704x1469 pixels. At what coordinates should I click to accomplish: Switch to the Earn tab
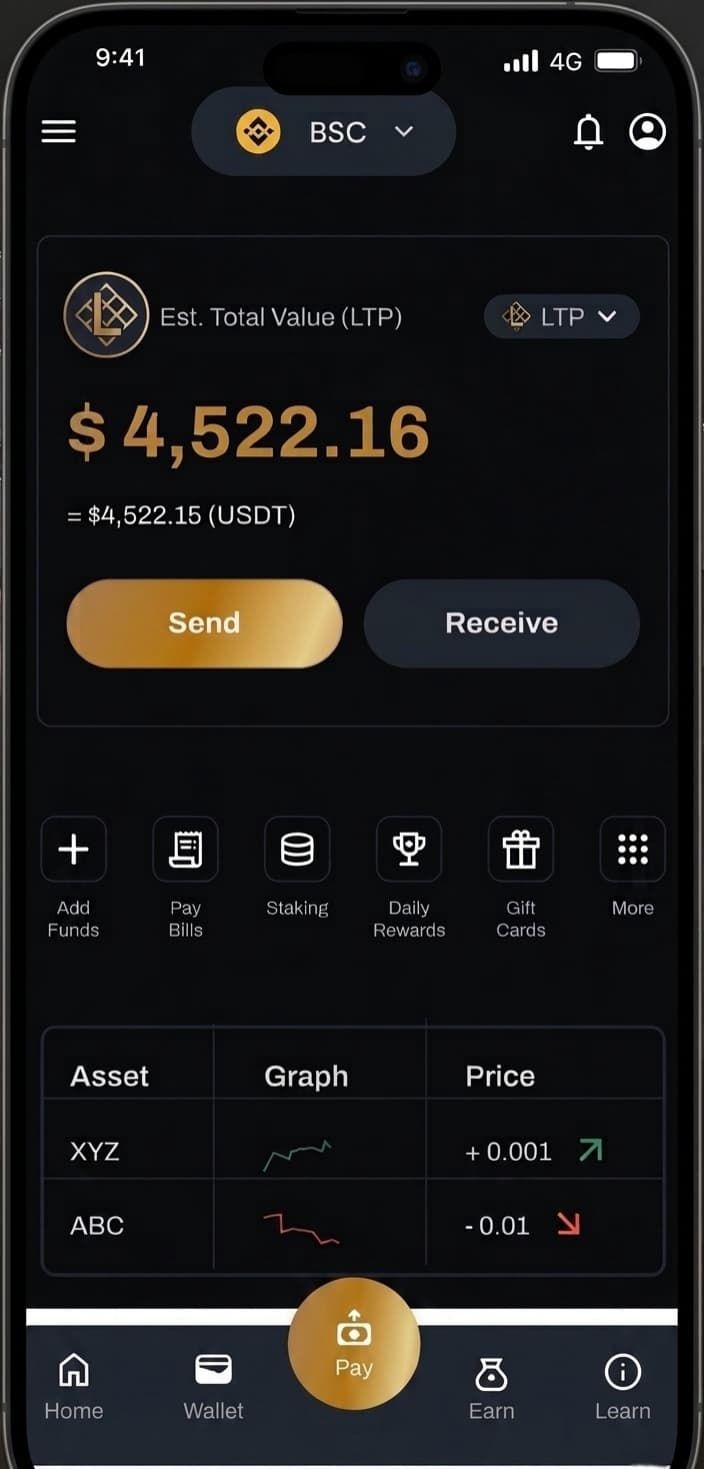pyautogui.click(x=491, y=1385)
